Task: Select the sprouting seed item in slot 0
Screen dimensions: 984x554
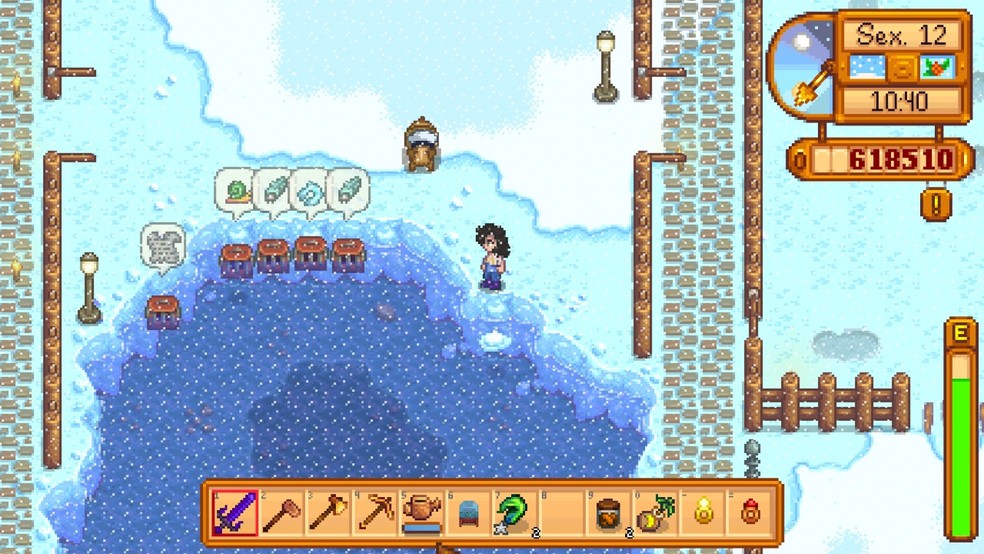Action: [658, 514]
